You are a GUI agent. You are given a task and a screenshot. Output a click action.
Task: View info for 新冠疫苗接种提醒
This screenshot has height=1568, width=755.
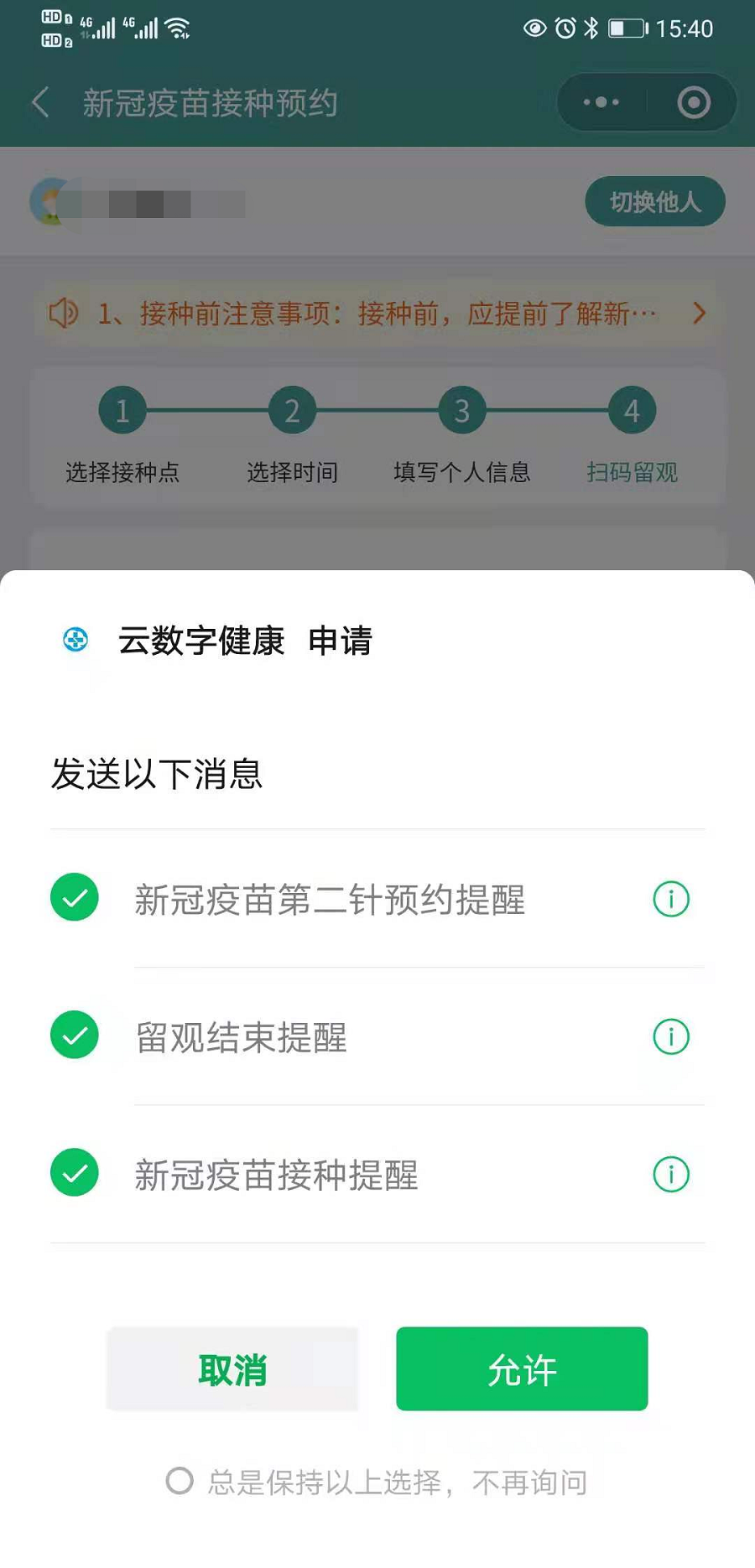tap(671, 1174)
